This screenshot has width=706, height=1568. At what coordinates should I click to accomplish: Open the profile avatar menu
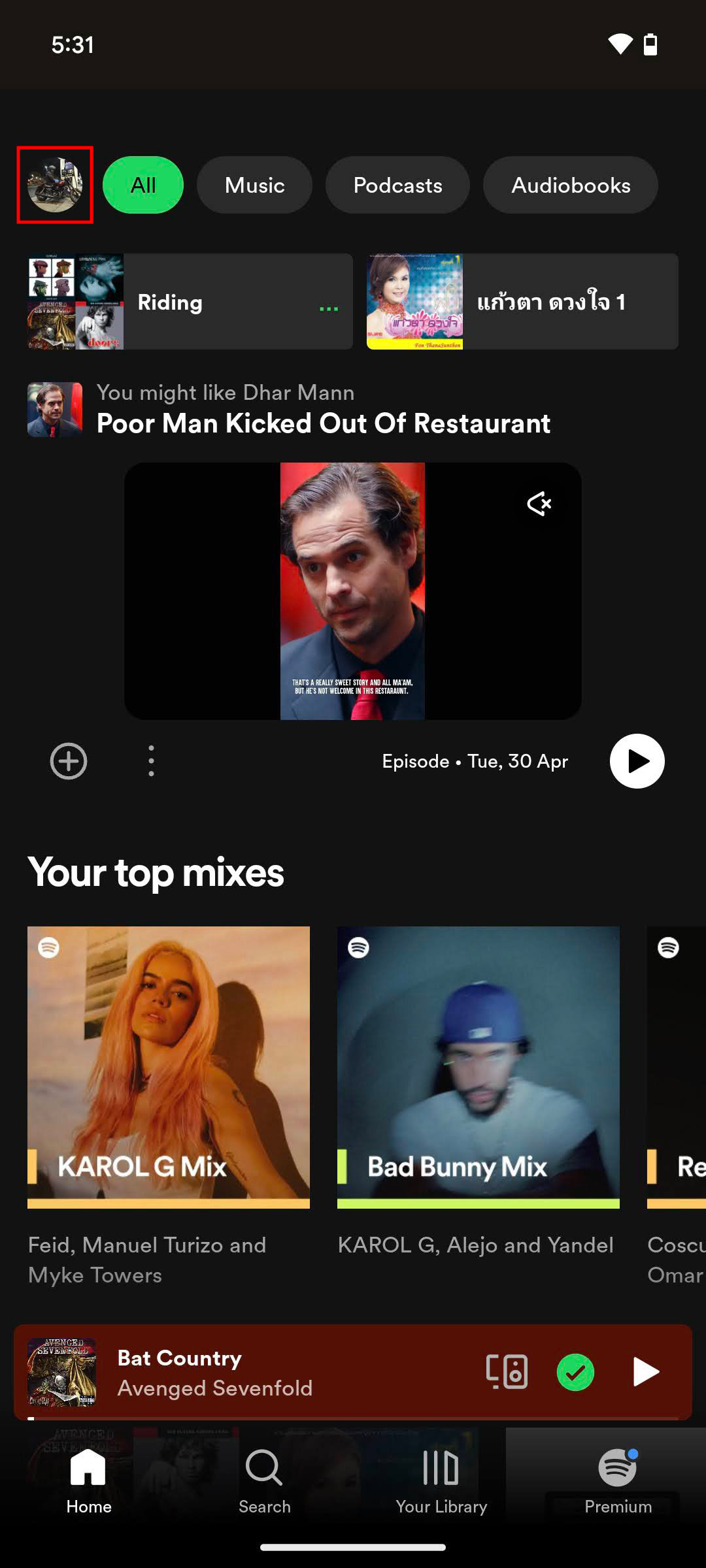(x=55, y=185)
